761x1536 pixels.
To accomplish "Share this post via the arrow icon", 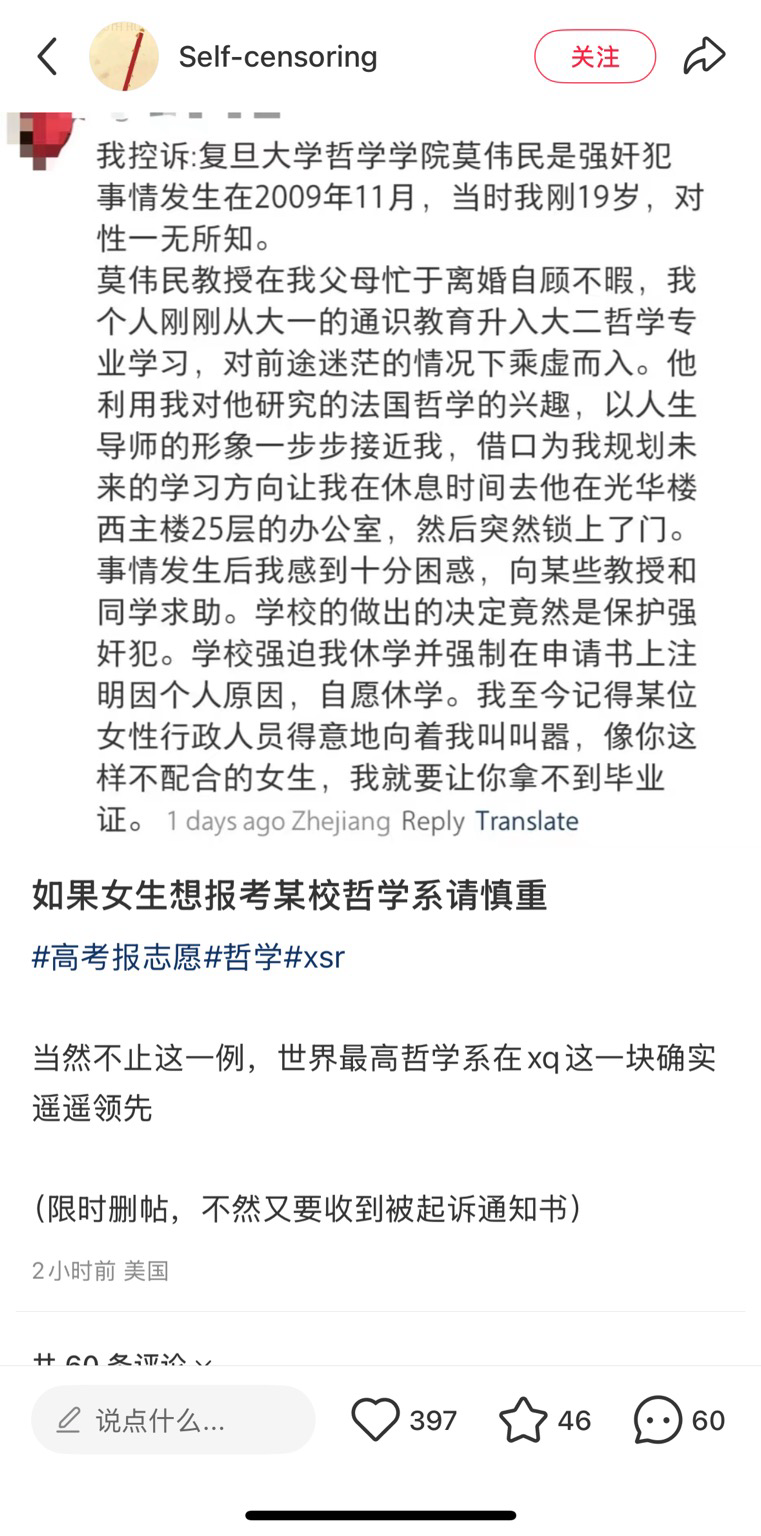I will coord(704,56).
